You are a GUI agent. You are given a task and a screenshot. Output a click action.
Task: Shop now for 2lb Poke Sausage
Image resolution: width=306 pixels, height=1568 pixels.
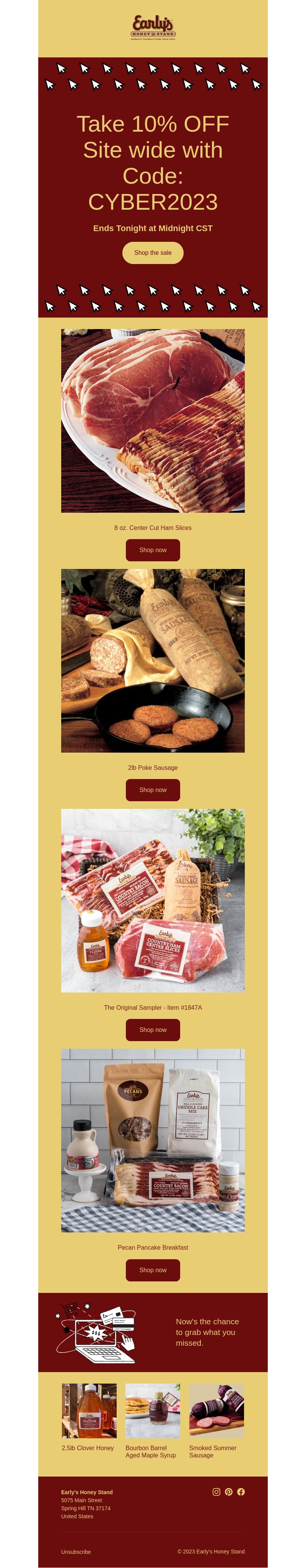tap(153, 789)
